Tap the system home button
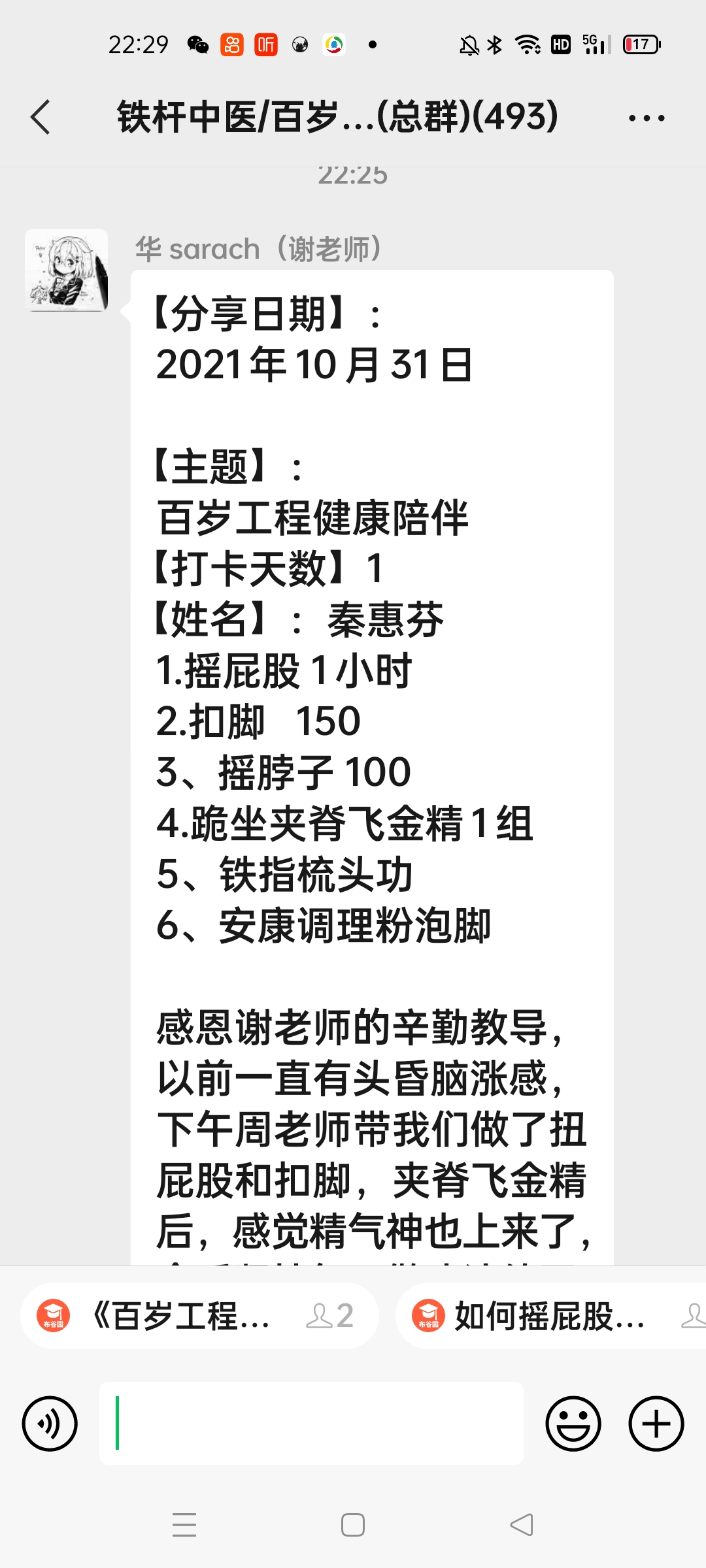The image size is (706, 1568). click(353, 1525)
